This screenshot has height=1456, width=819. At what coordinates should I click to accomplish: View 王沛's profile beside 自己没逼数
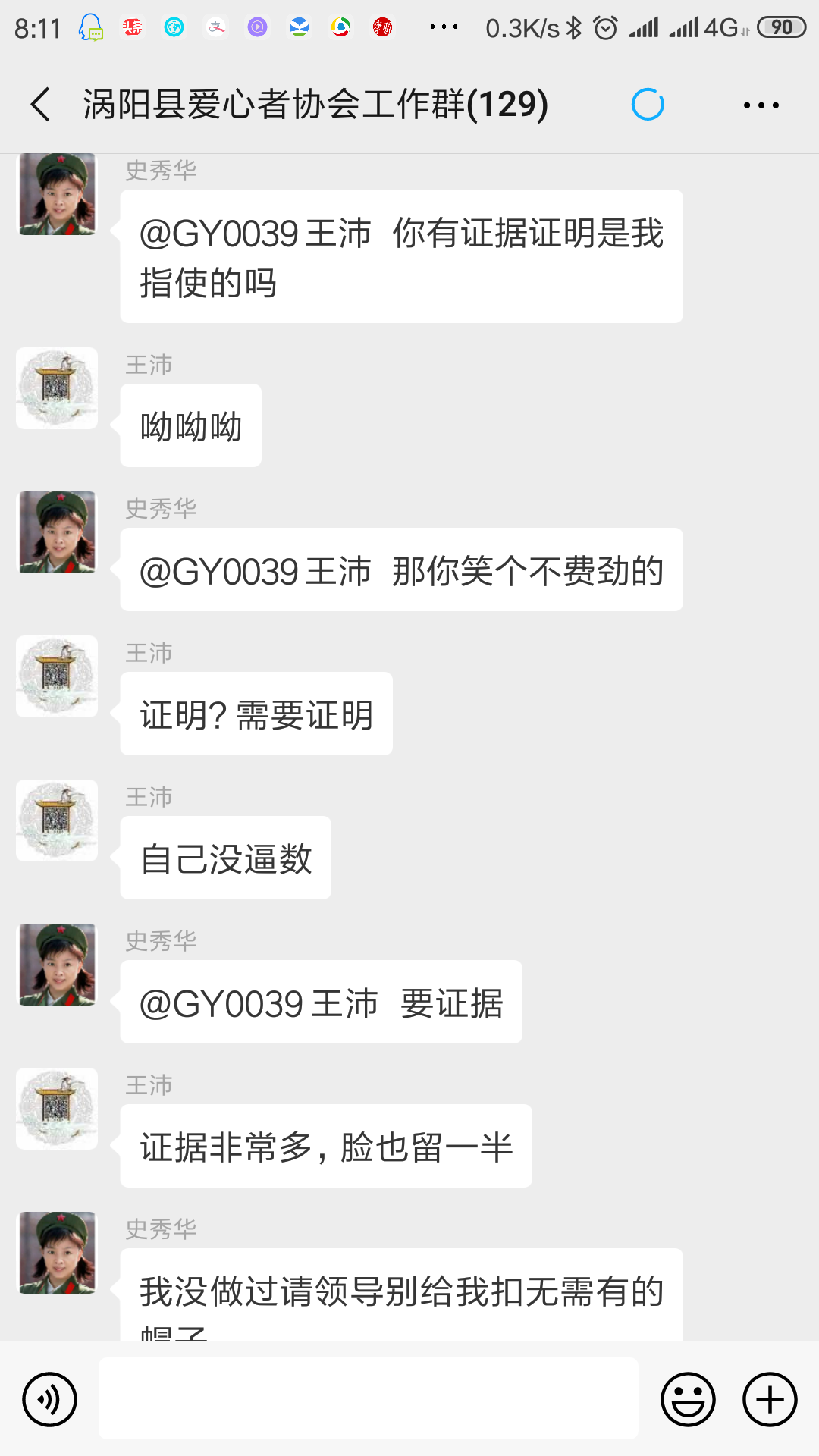click(x=58, y=821)
